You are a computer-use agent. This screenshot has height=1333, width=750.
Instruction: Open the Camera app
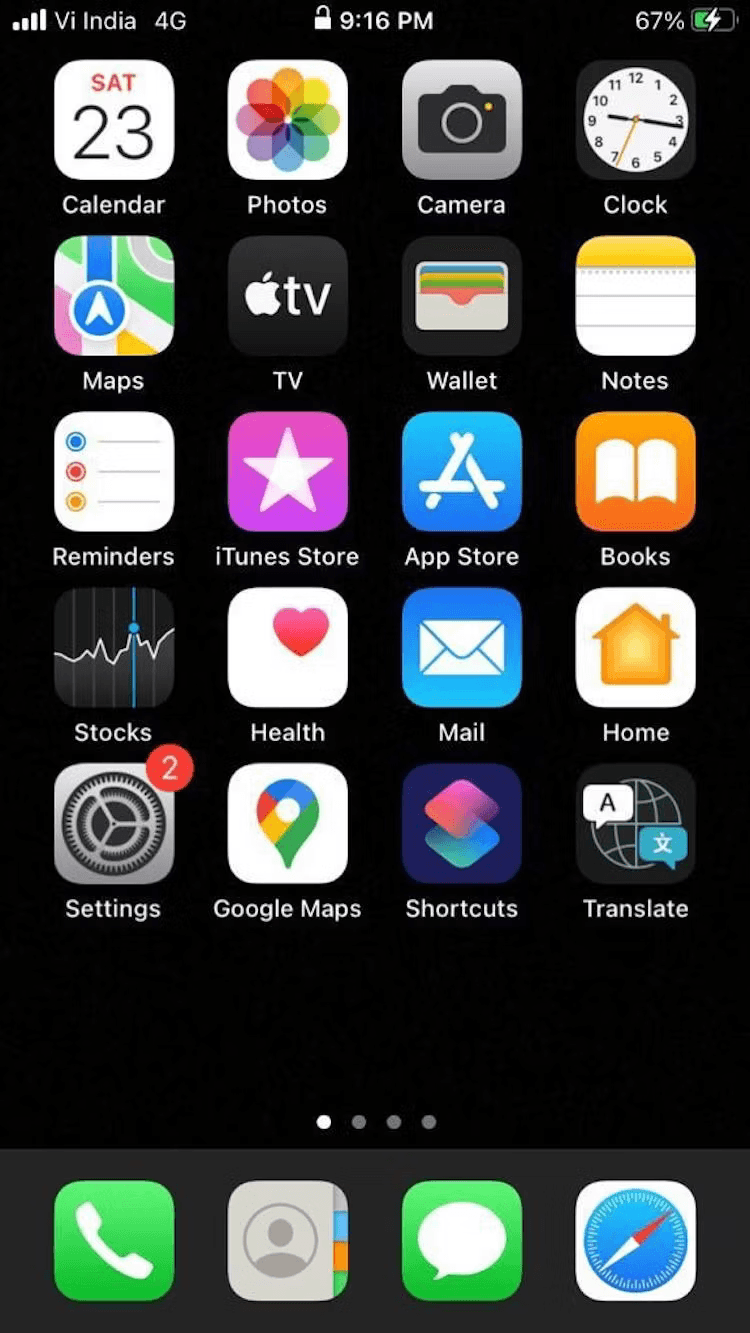point(461,119)
